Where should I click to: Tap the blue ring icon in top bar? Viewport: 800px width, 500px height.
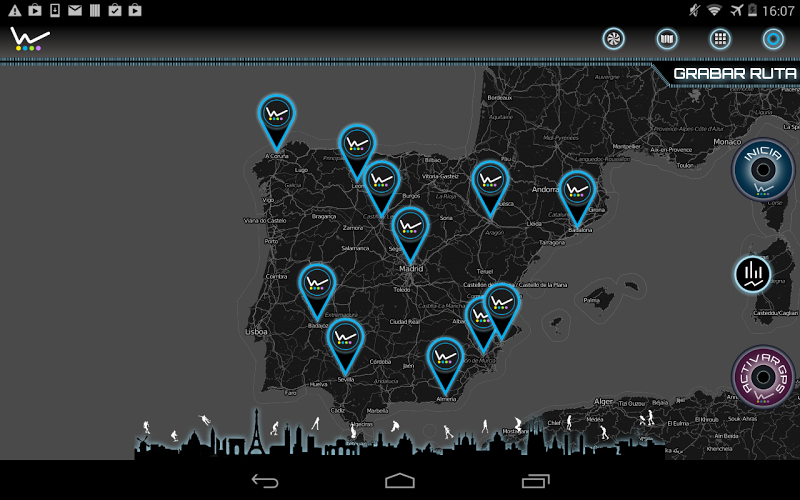[x=772, y=39]
